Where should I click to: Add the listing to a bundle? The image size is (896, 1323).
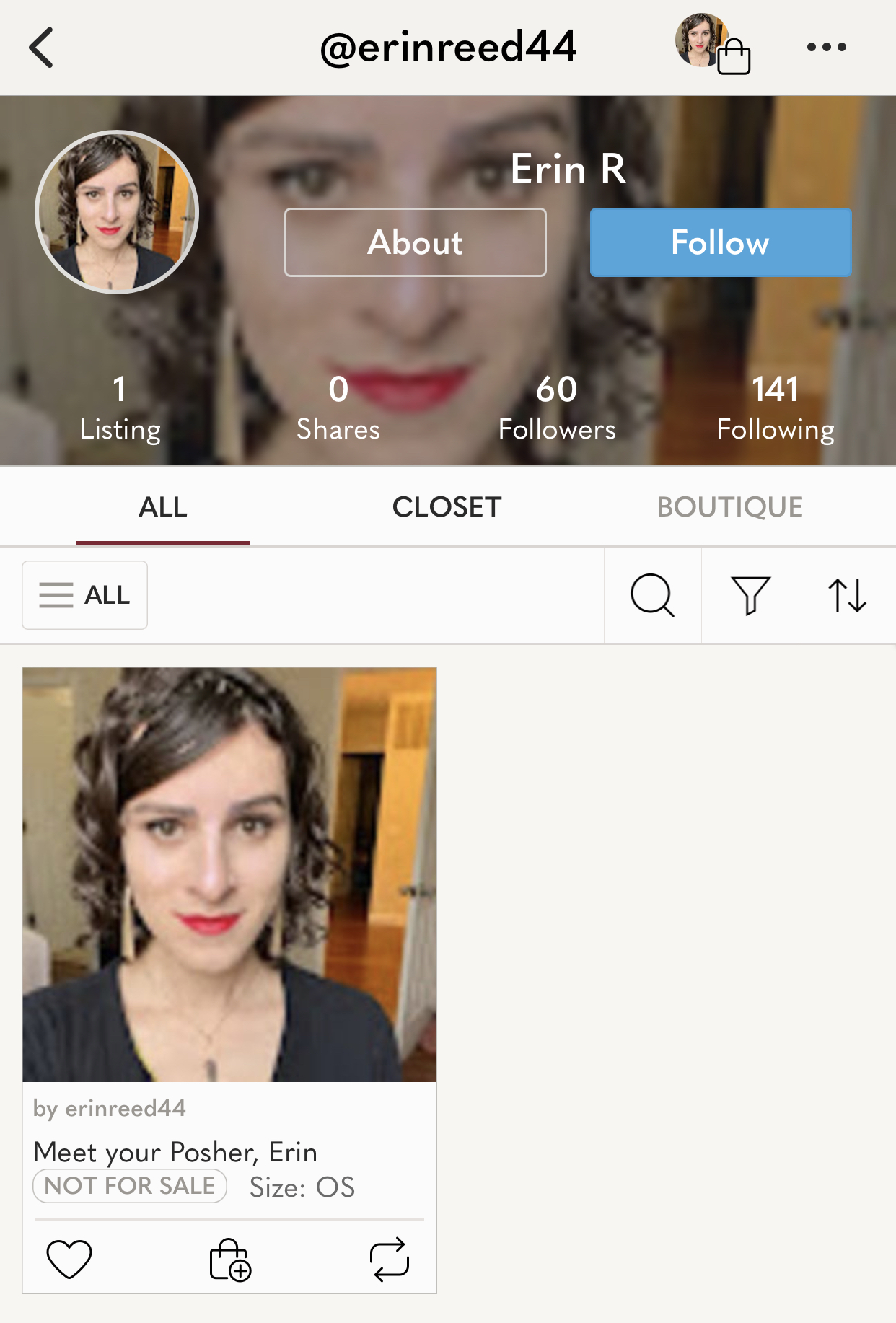229,1259
